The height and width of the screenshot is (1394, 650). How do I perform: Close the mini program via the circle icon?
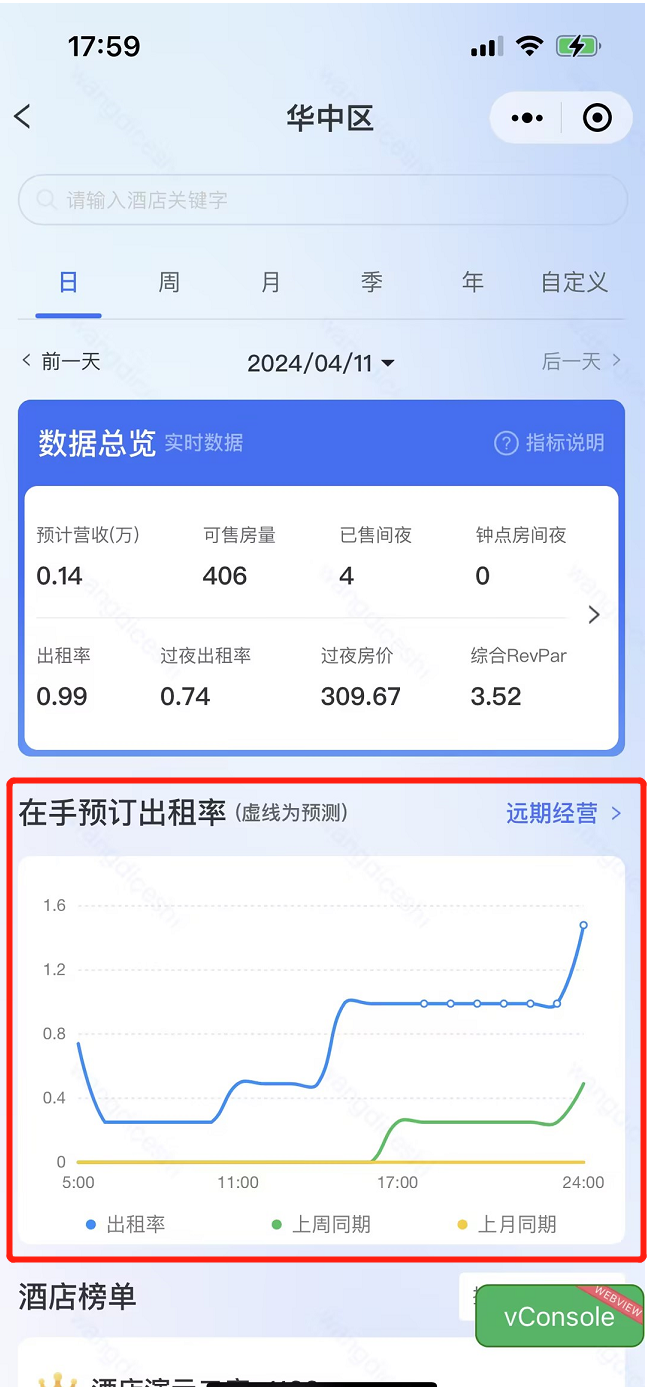pos(597,118)
